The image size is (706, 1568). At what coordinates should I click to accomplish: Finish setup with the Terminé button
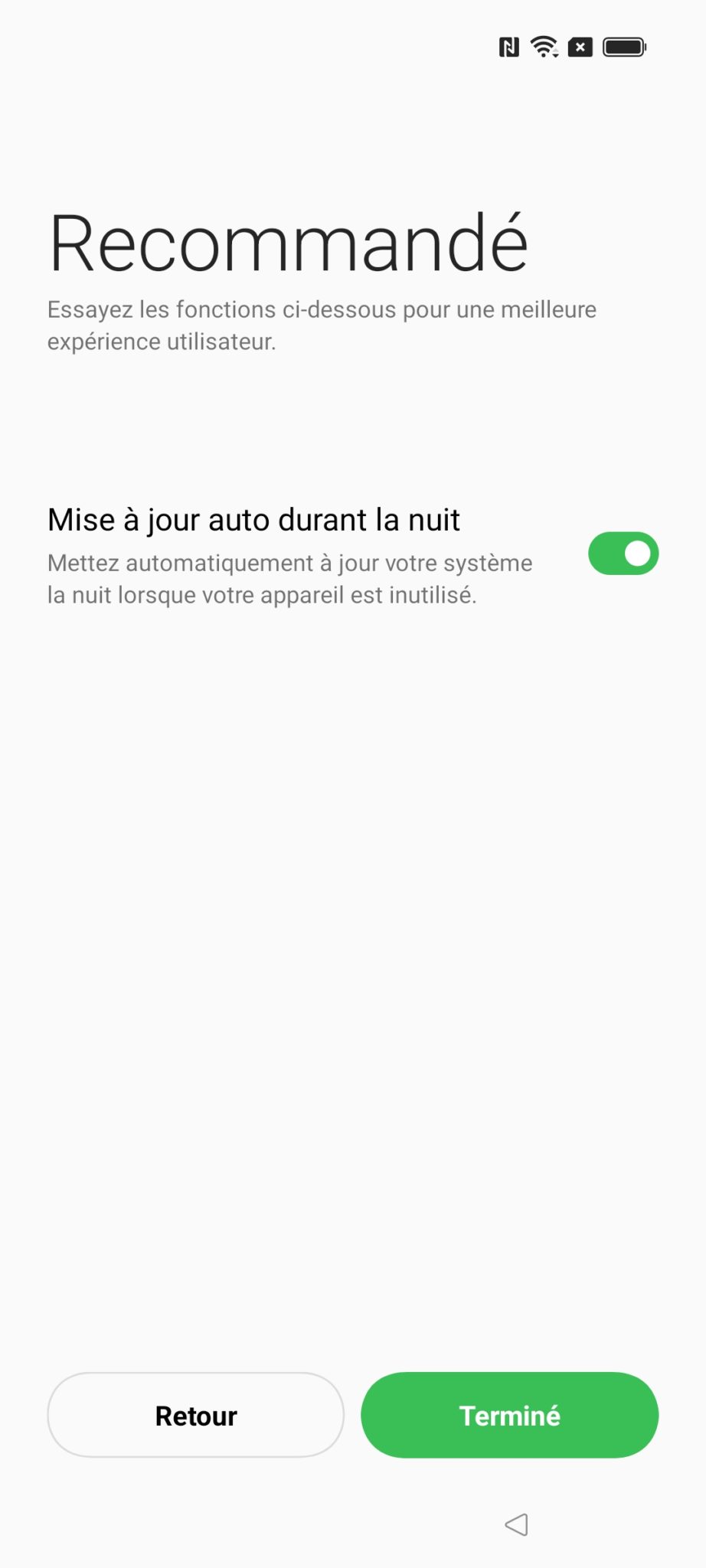coord(510,1415)
